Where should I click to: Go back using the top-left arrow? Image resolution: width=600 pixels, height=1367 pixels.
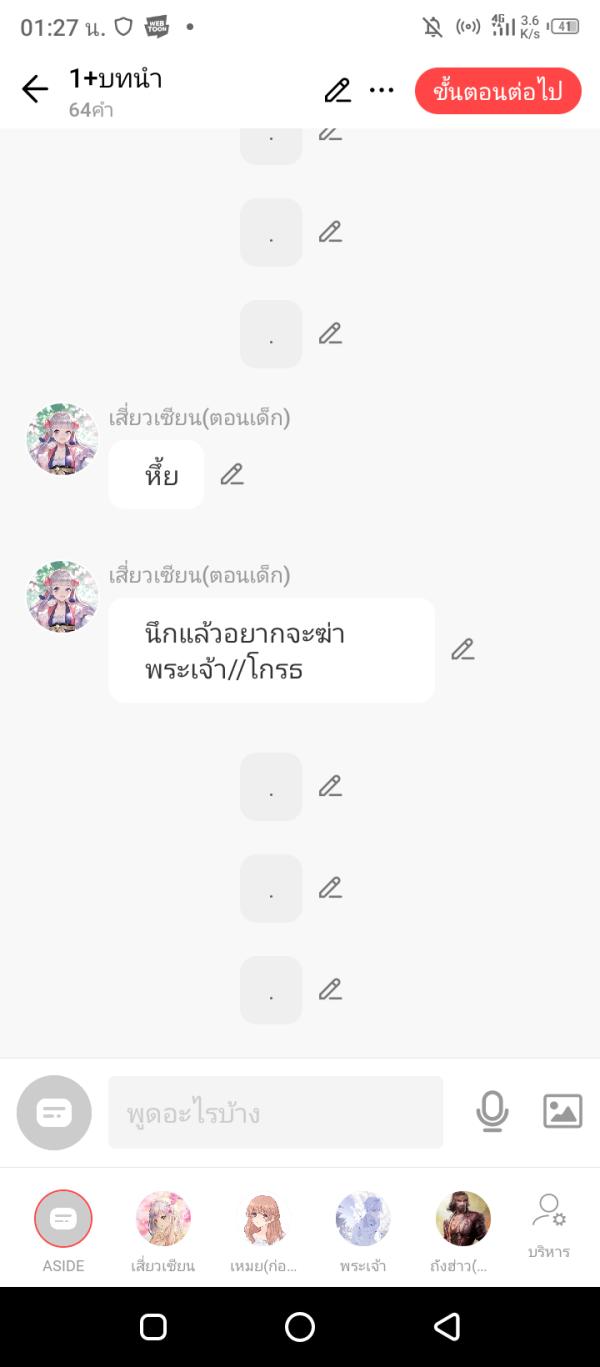point(35,90)
